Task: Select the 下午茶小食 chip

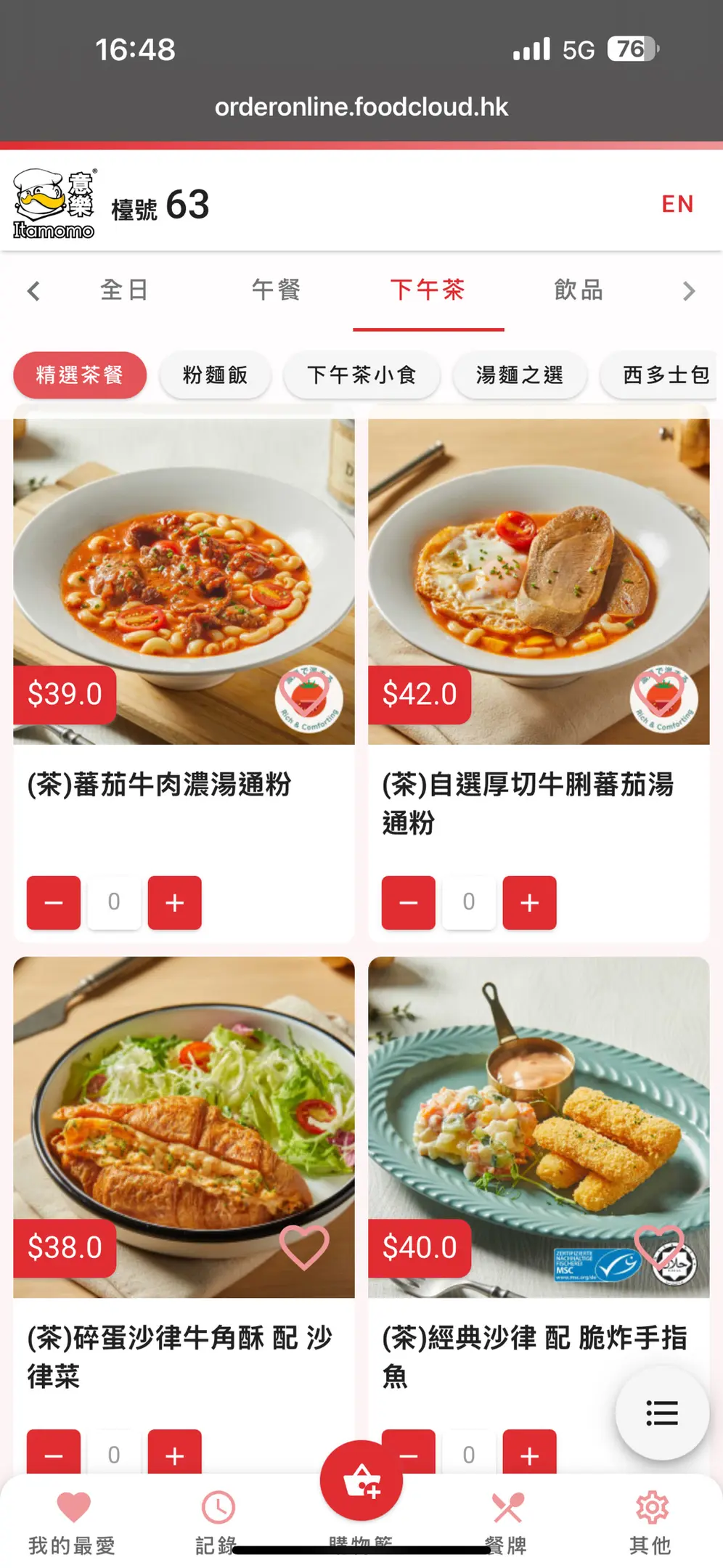Action: tap(361, 375)
